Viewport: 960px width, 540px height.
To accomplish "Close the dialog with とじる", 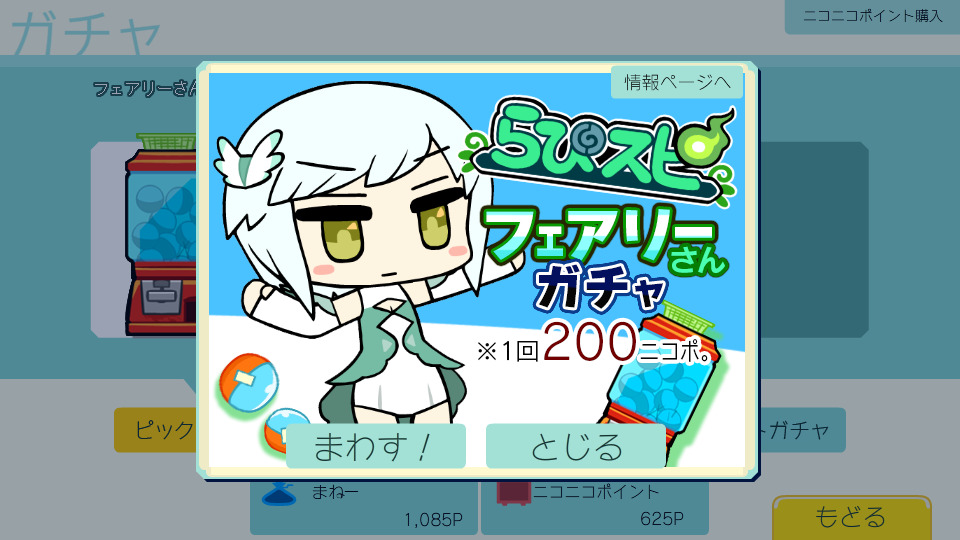I will [575, 446].
